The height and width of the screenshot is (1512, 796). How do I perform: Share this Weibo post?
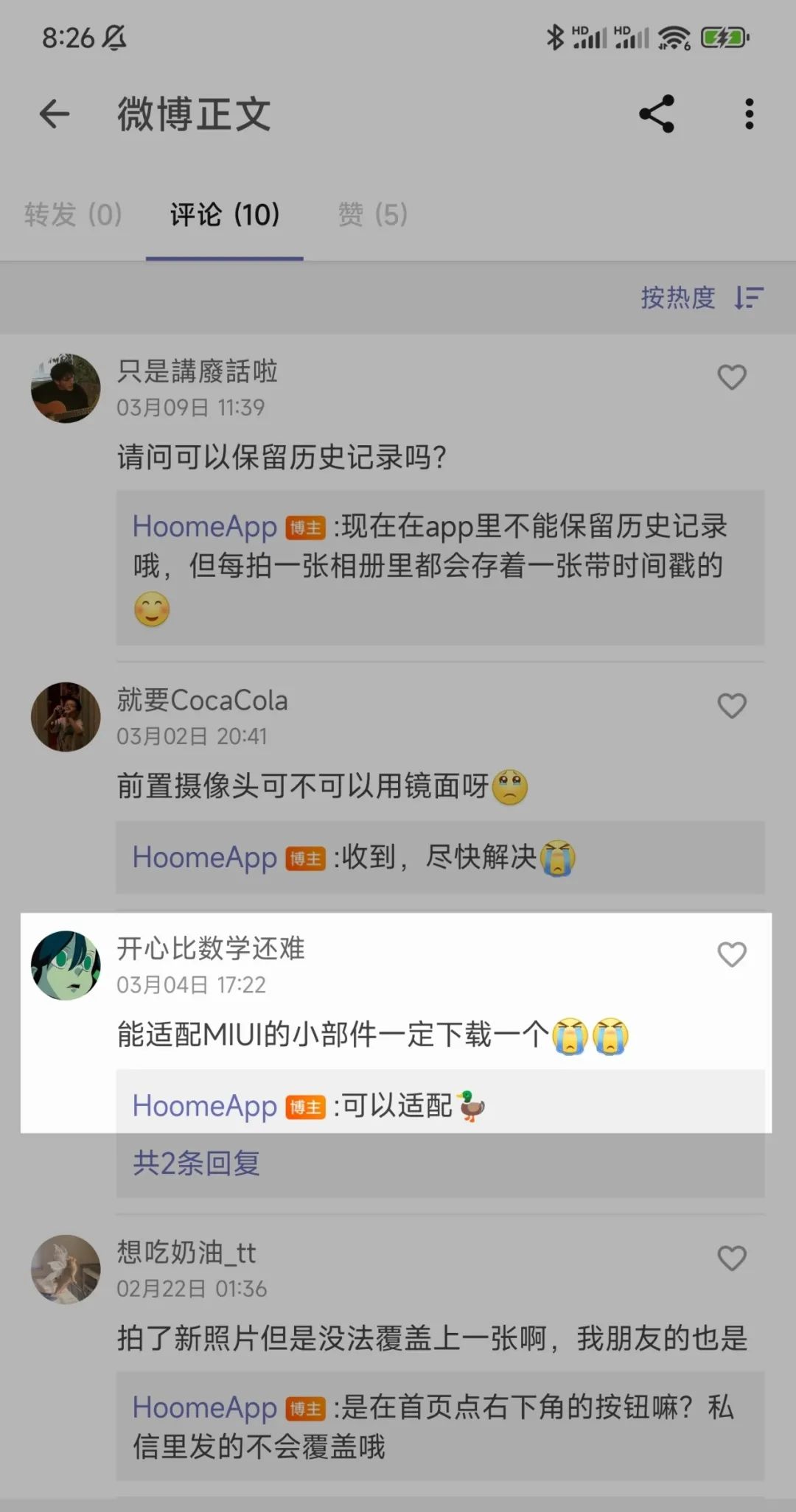click(x=656, y=114)
